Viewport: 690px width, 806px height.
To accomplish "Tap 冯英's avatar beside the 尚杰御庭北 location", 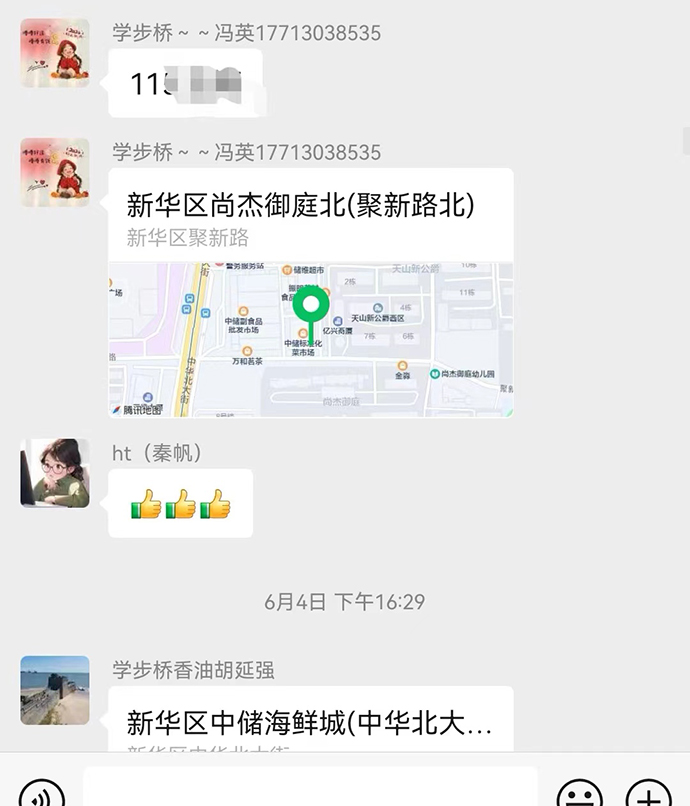I will pos(55,172).
